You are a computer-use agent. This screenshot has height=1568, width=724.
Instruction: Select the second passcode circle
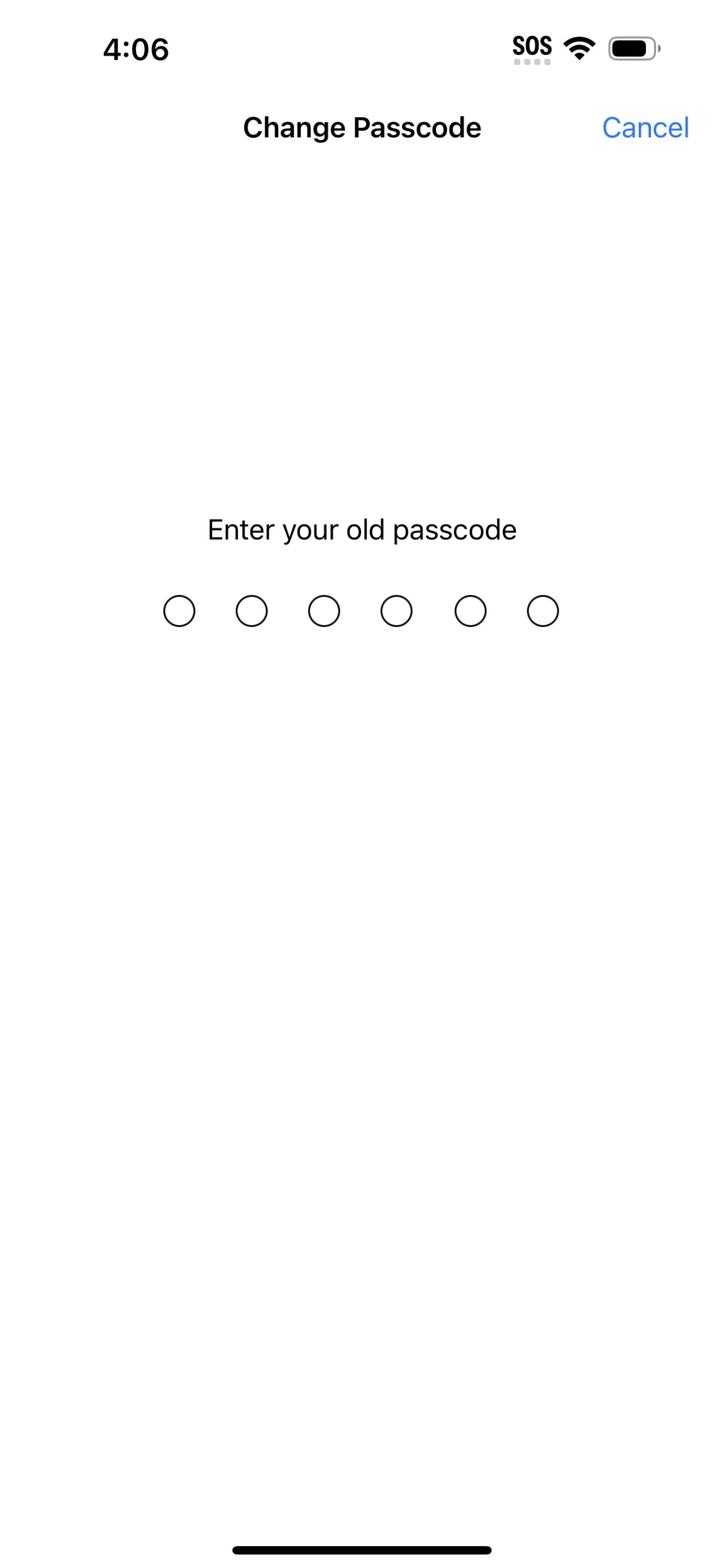[x=252, y=610]
